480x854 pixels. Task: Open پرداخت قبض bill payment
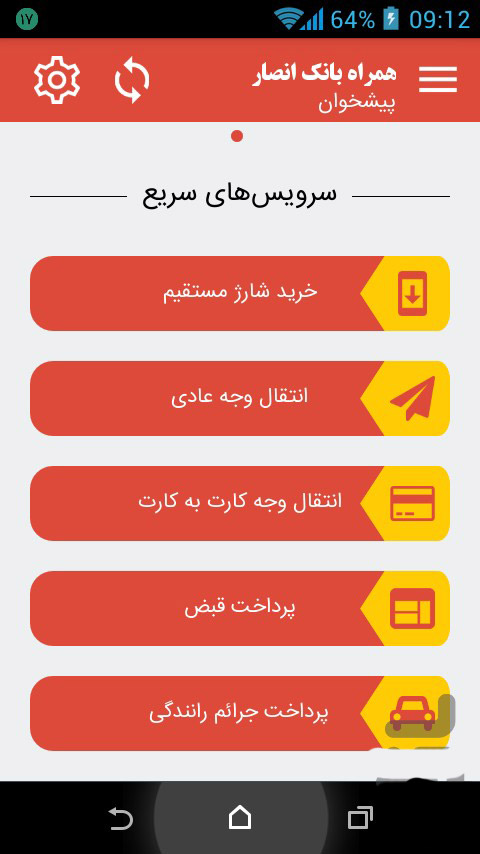(240, 608)
